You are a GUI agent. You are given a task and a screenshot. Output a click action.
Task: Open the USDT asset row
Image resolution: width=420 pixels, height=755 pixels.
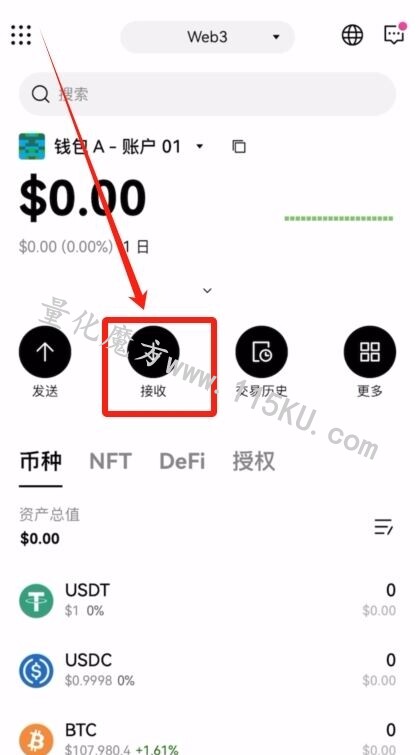[x=207, y=600]
